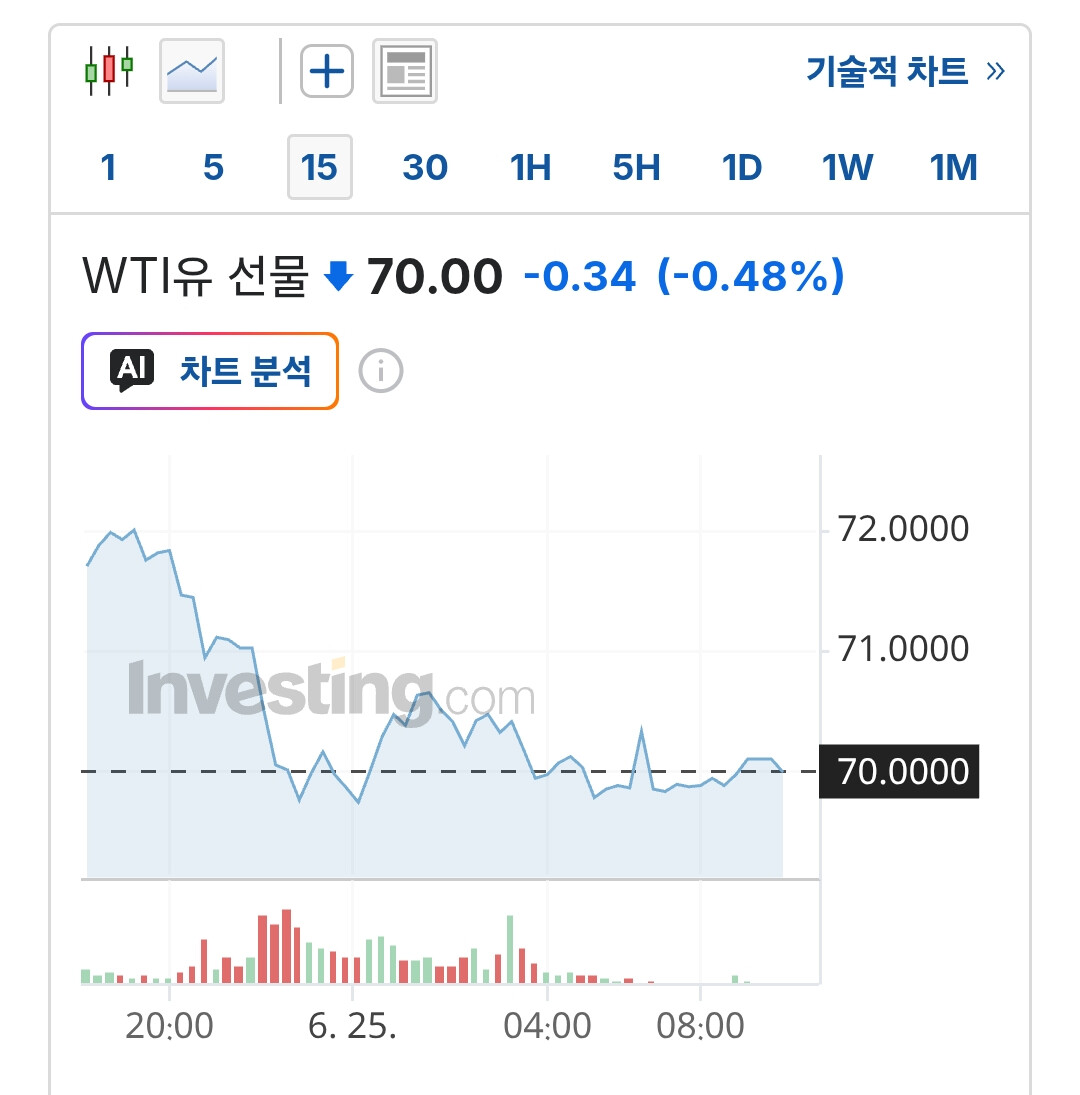Select the 5 minute interval

214,168
